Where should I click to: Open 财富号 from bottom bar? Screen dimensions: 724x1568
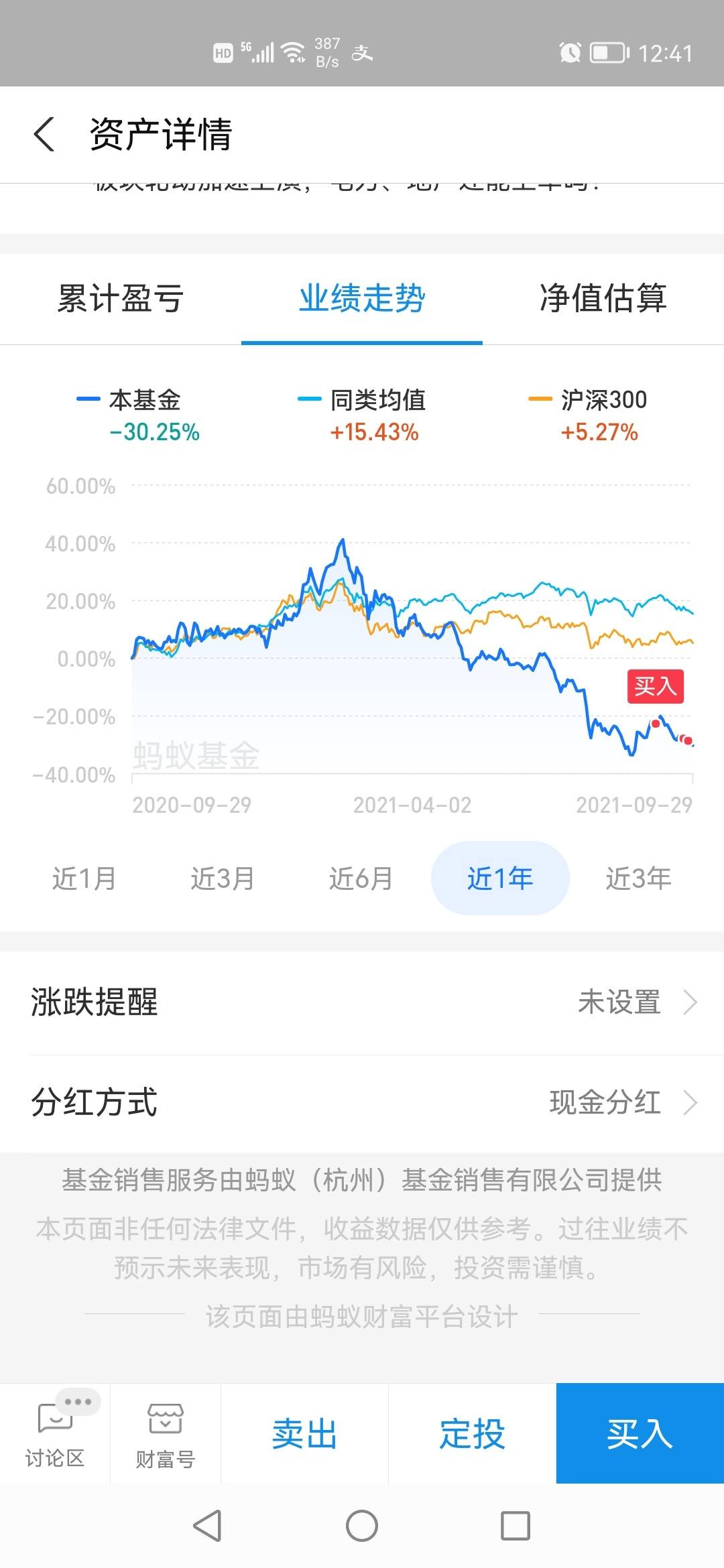[x=166, y=1433]
